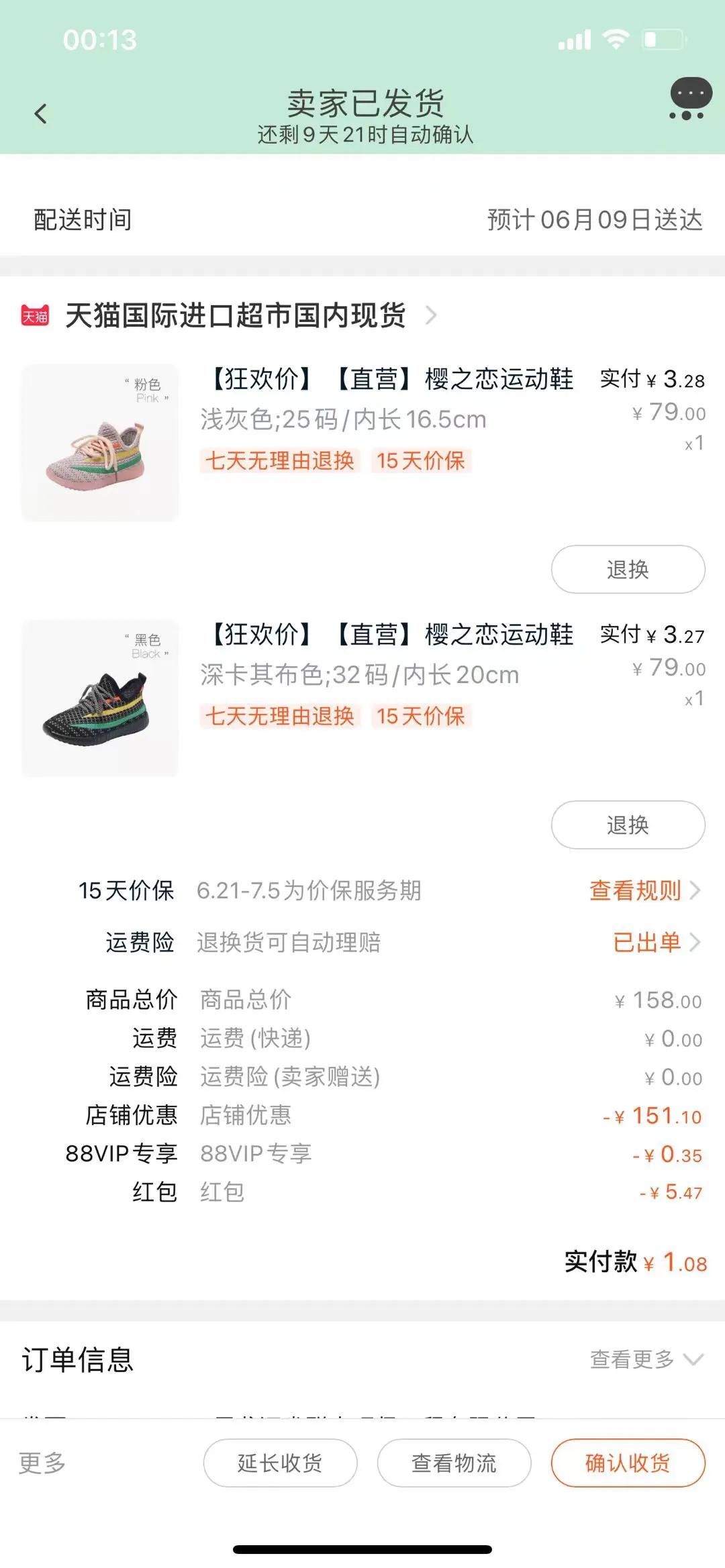Screen dimensions: 725x1568
Task: Expand the 天猫国际进口超市 store page
Action: [x=235, y=315]
